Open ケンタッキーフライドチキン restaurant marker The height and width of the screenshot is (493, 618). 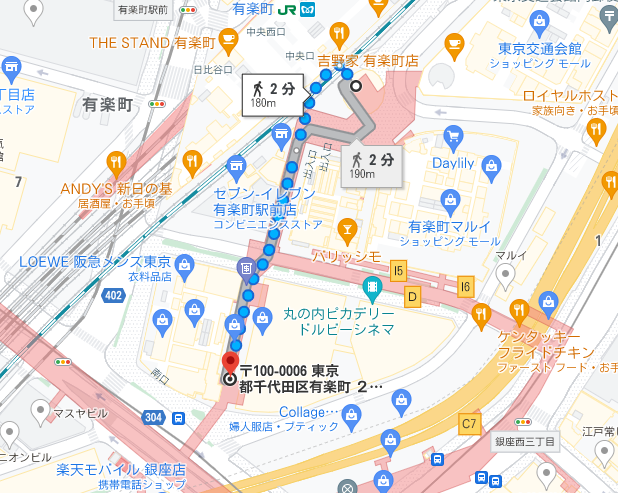pos(518,309)
